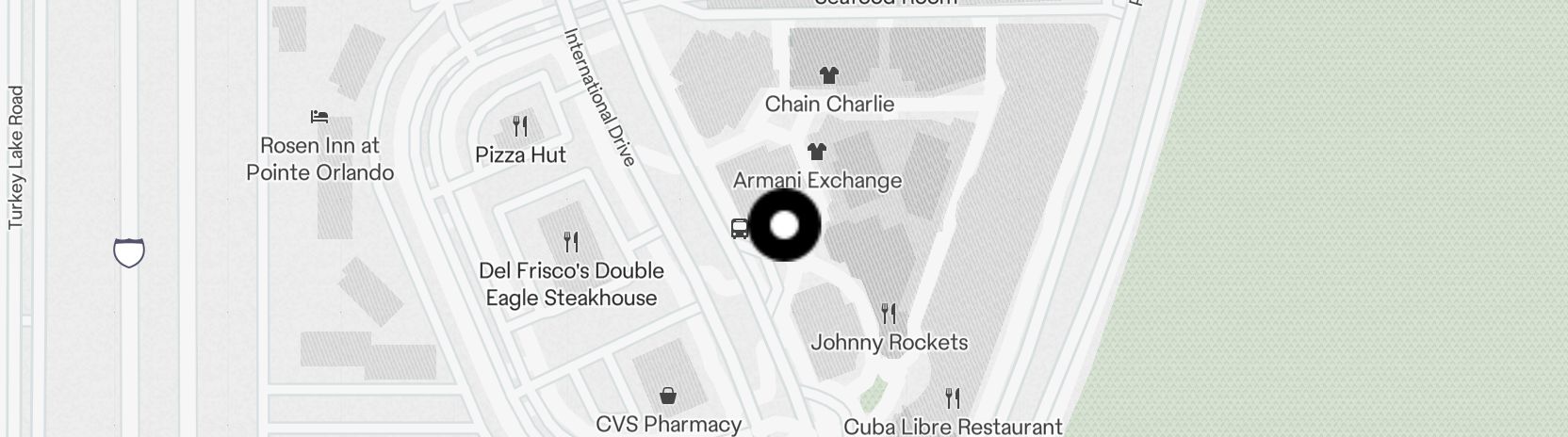The height and width of the screenshot is (437, 1568).
Task: Select the Pizza Hut map marker
Action: (520, 127)
